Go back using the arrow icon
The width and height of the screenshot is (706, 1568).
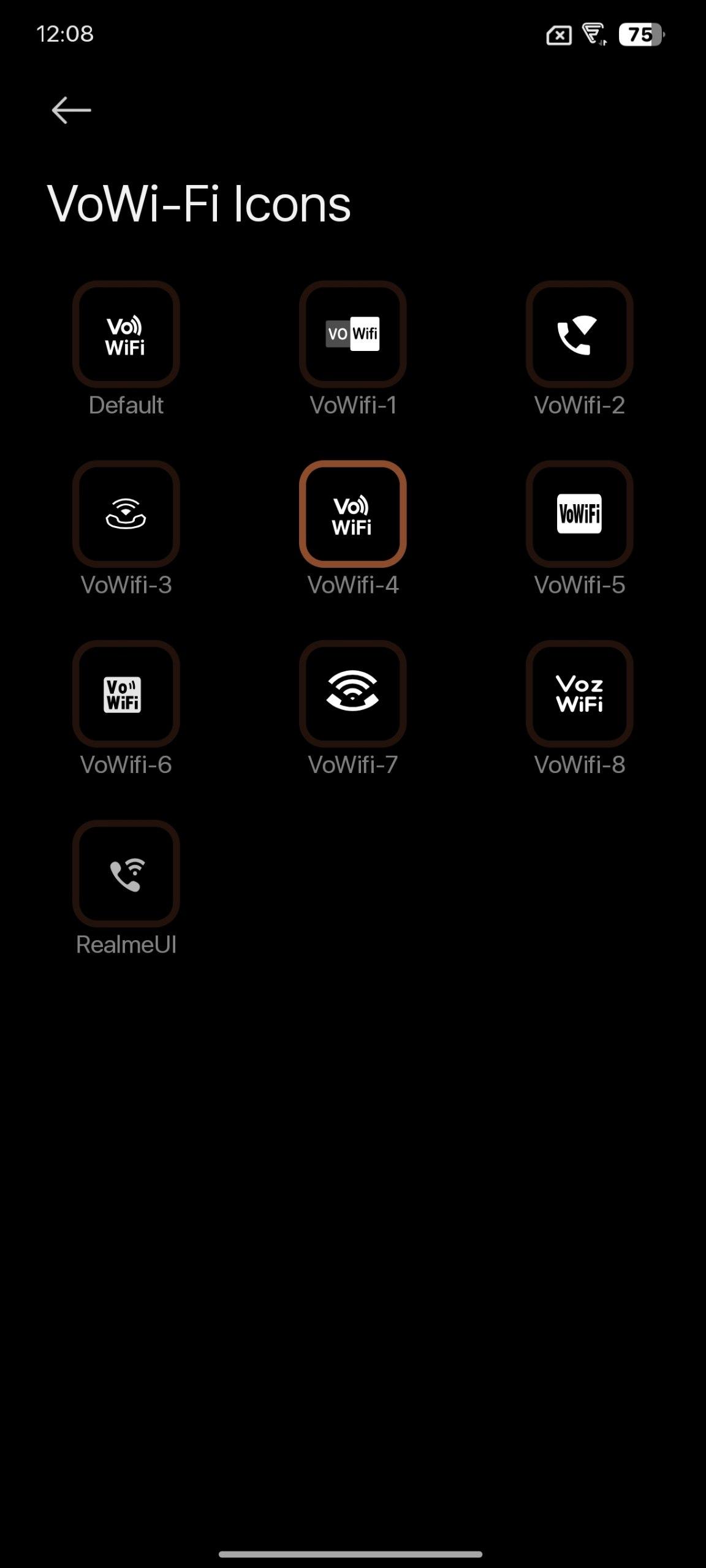[71, 110]
